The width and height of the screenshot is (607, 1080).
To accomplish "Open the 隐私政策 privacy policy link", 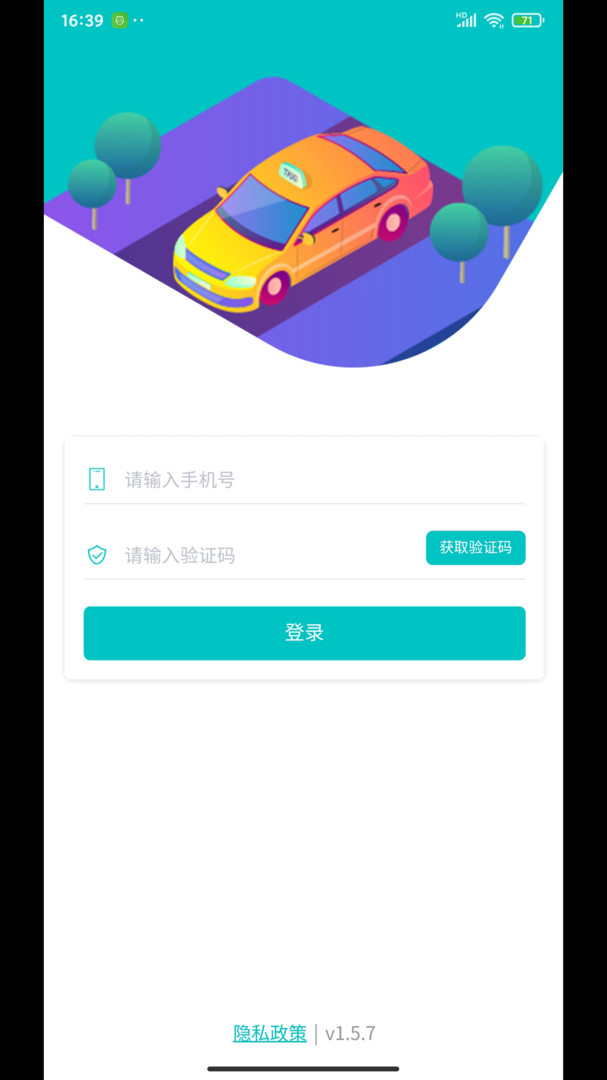I will (x=270, y=1033).
